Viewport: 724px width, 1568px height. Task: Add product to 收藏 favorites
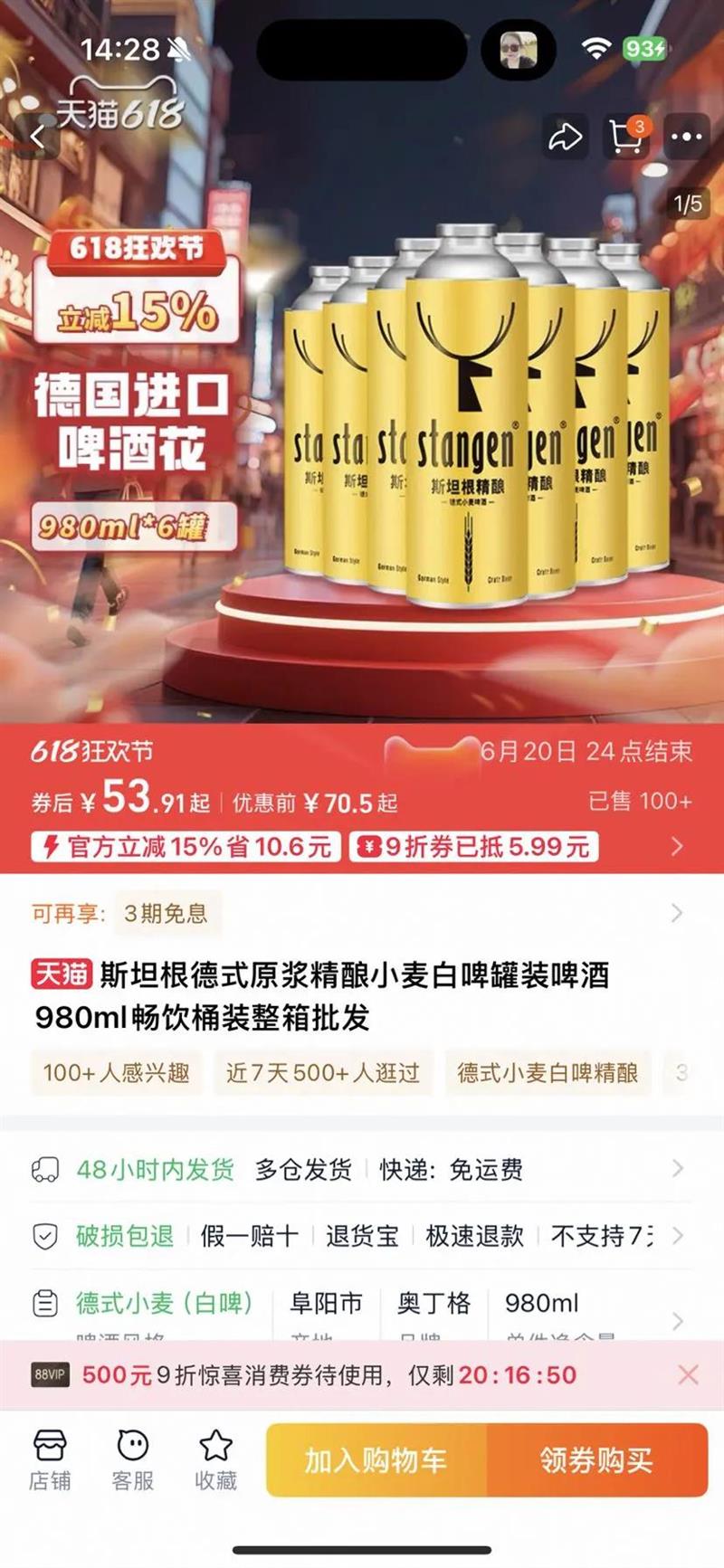pyautogui.click(x=215, y=1460)
